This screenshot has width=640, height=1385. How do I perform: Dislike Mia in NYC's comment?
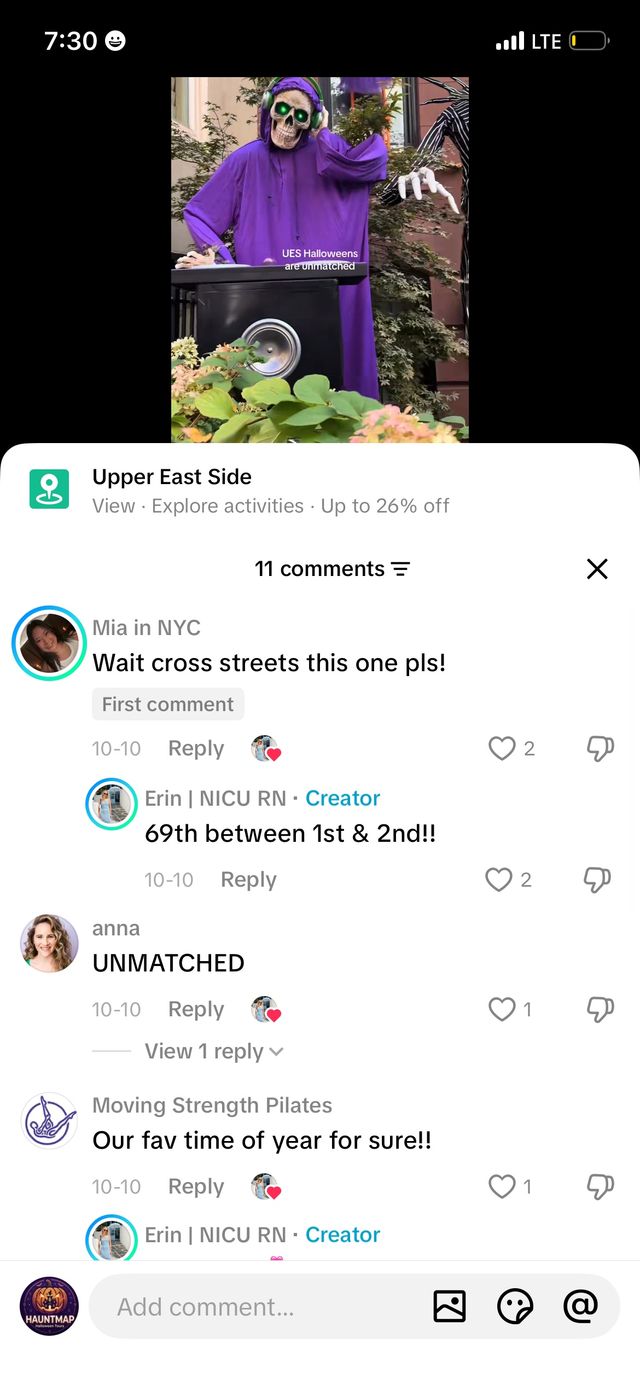click(x=599, y=748)
